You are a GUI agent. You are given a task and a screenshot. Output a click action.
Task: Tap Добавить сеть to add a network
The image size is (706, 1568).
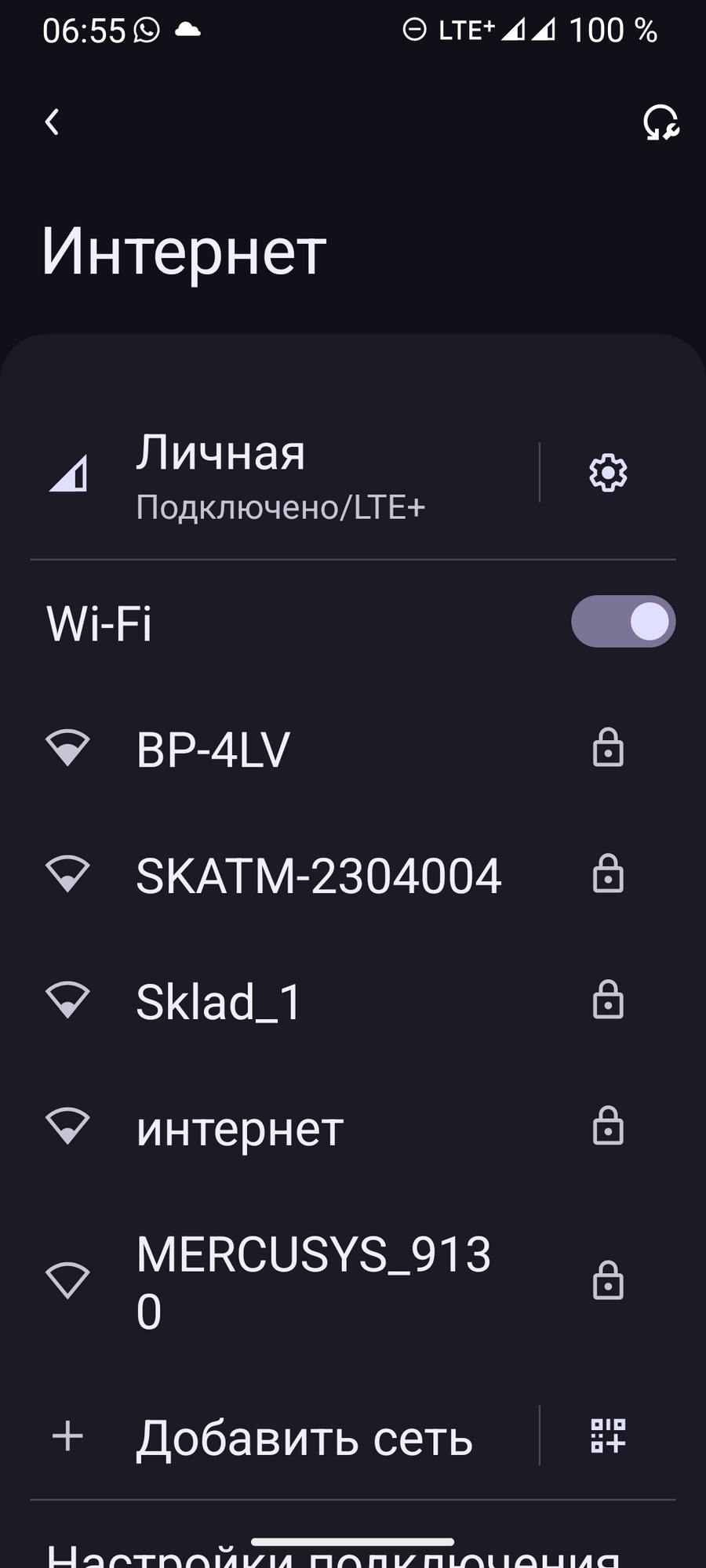303,1437
